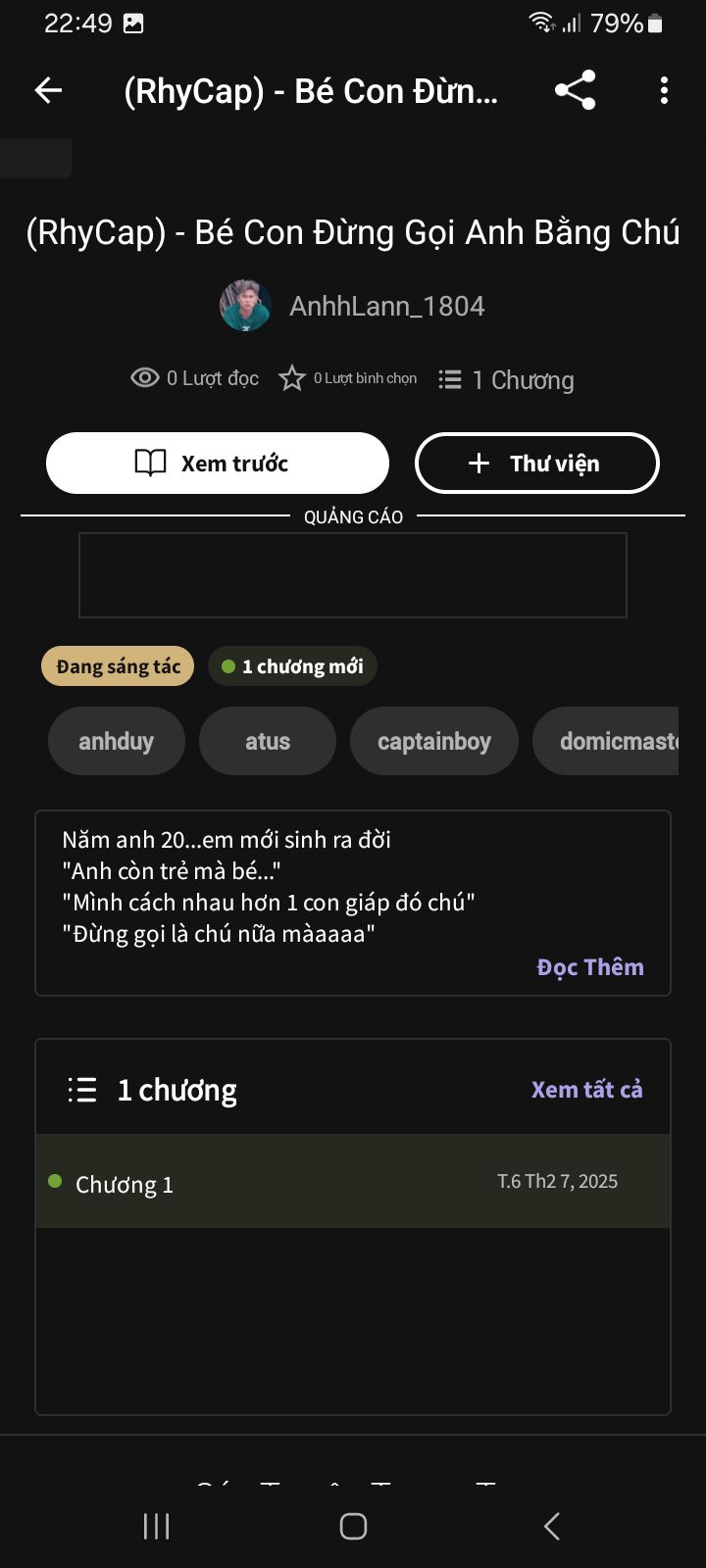Go to the system home screen
This screenshot has height=1568, width=706.
click(x=353, y=1526)
